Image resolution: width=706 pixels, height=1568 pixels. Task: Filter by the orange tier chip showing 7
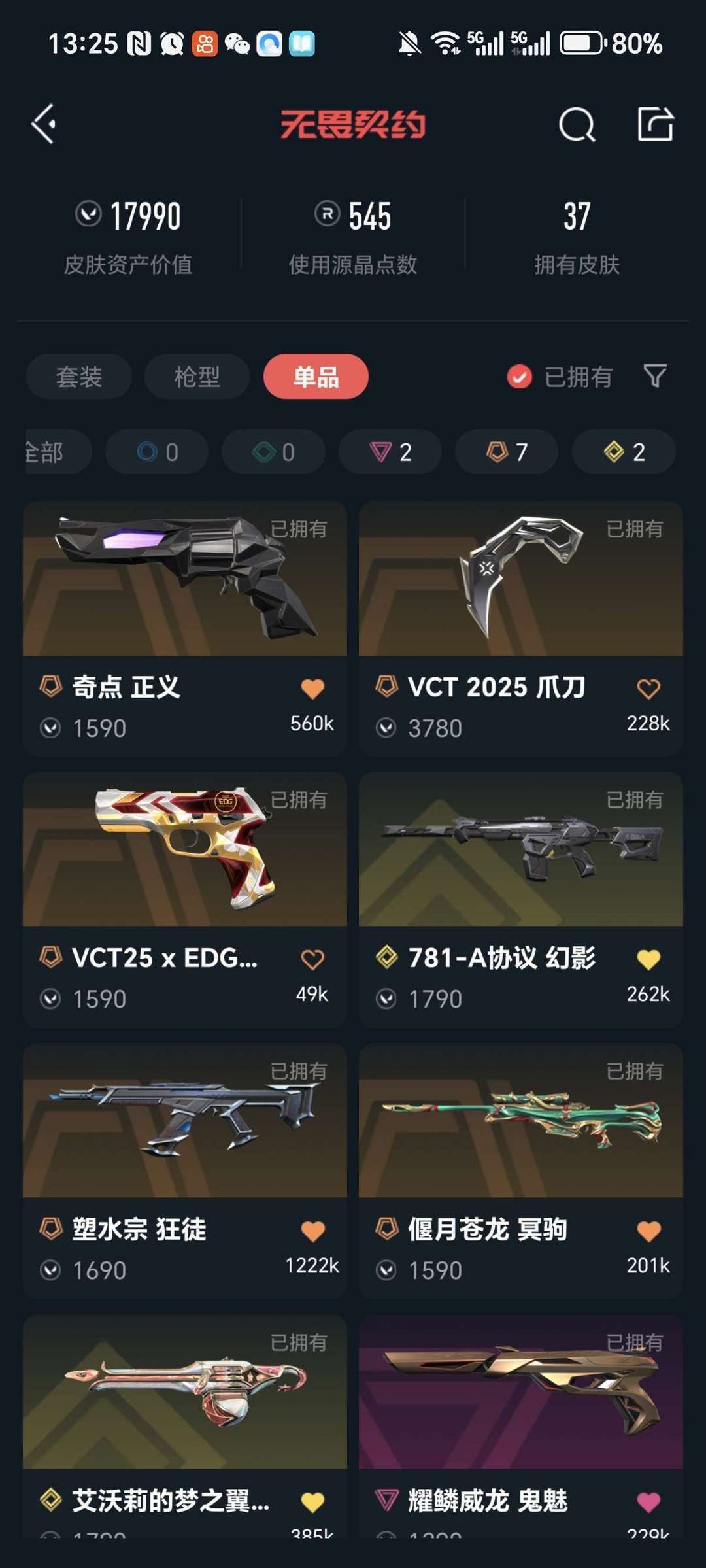pos(507,452)
